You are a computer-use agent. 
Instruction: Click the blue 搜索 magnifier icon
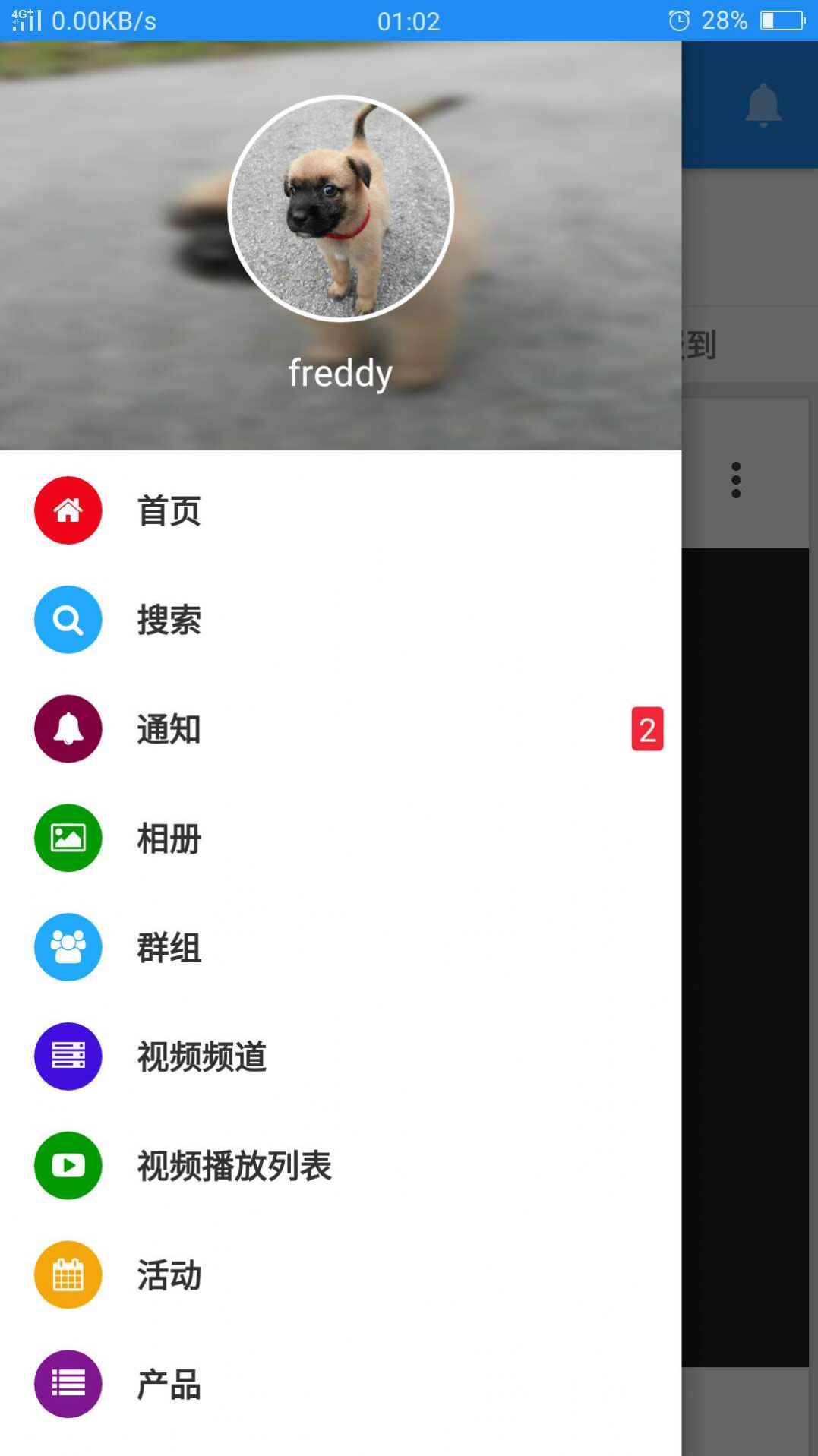click(68, 620)
